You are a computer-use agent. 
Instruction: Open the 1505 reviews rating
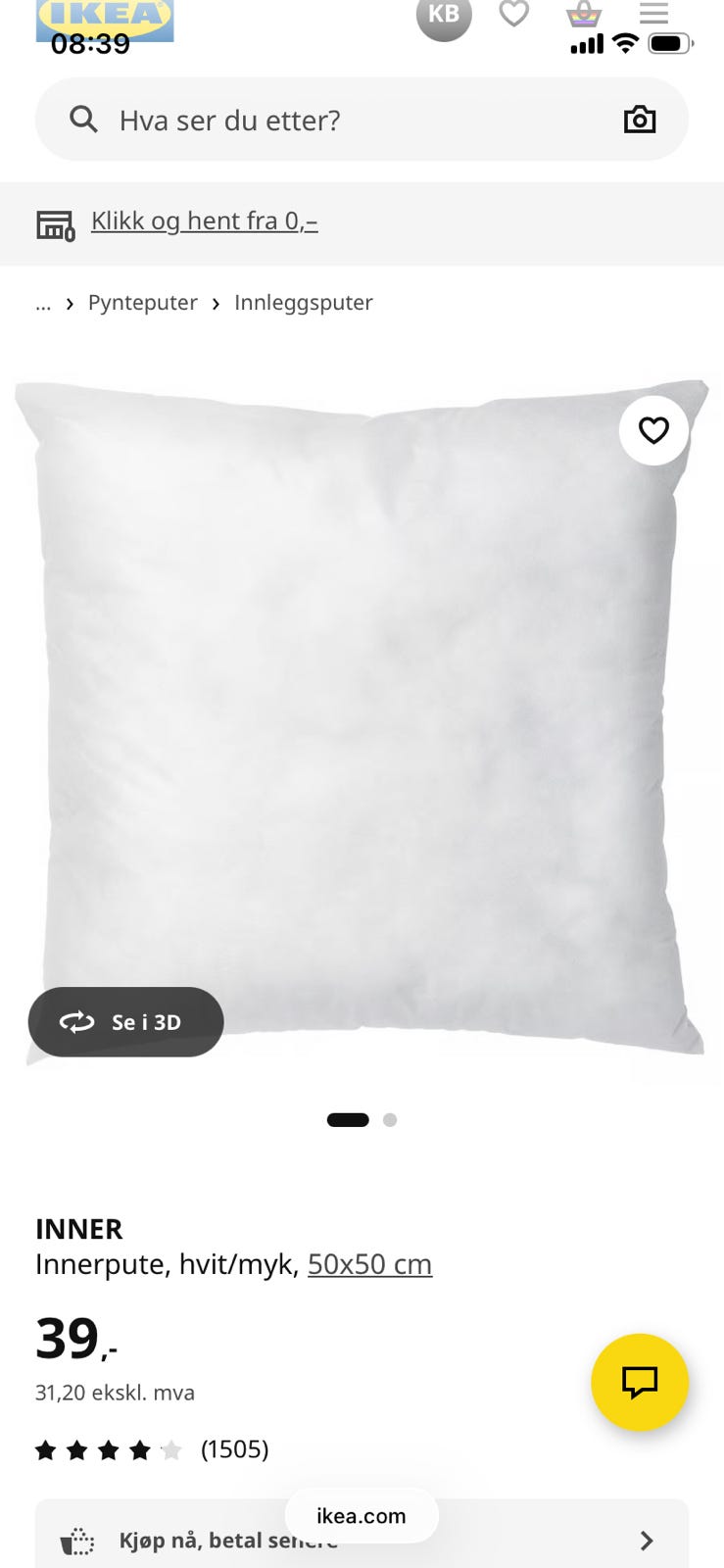[x=152, y=1449]
